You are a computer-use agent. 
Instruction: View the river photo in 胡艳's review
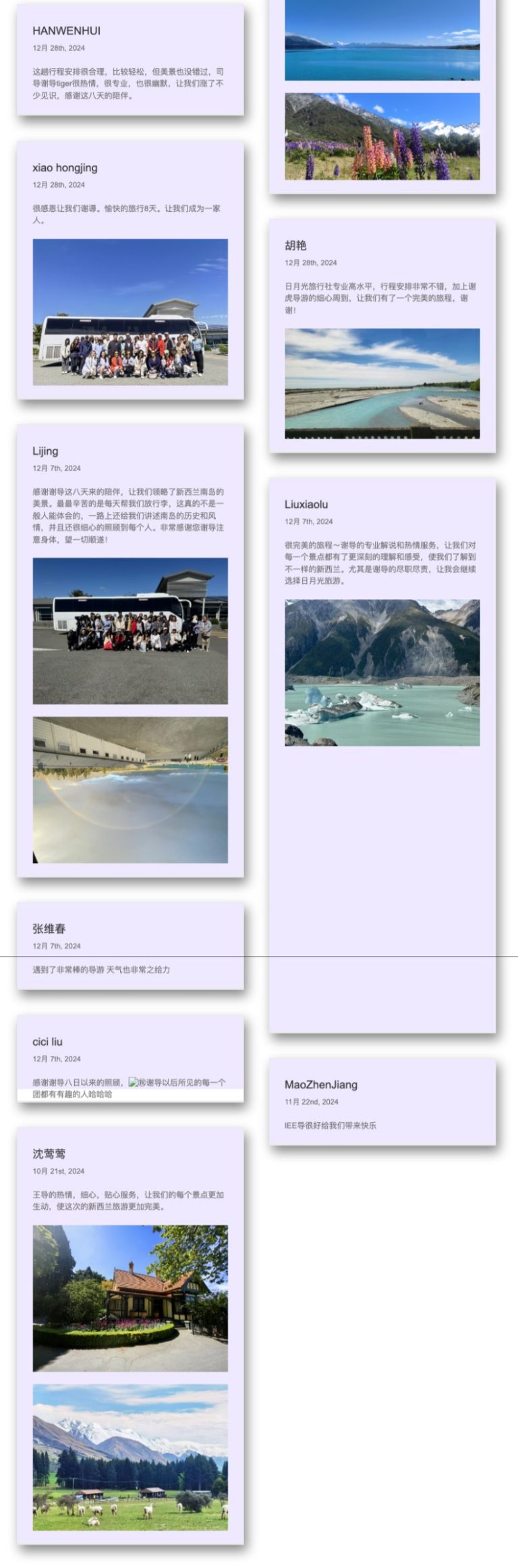[382, 383]
